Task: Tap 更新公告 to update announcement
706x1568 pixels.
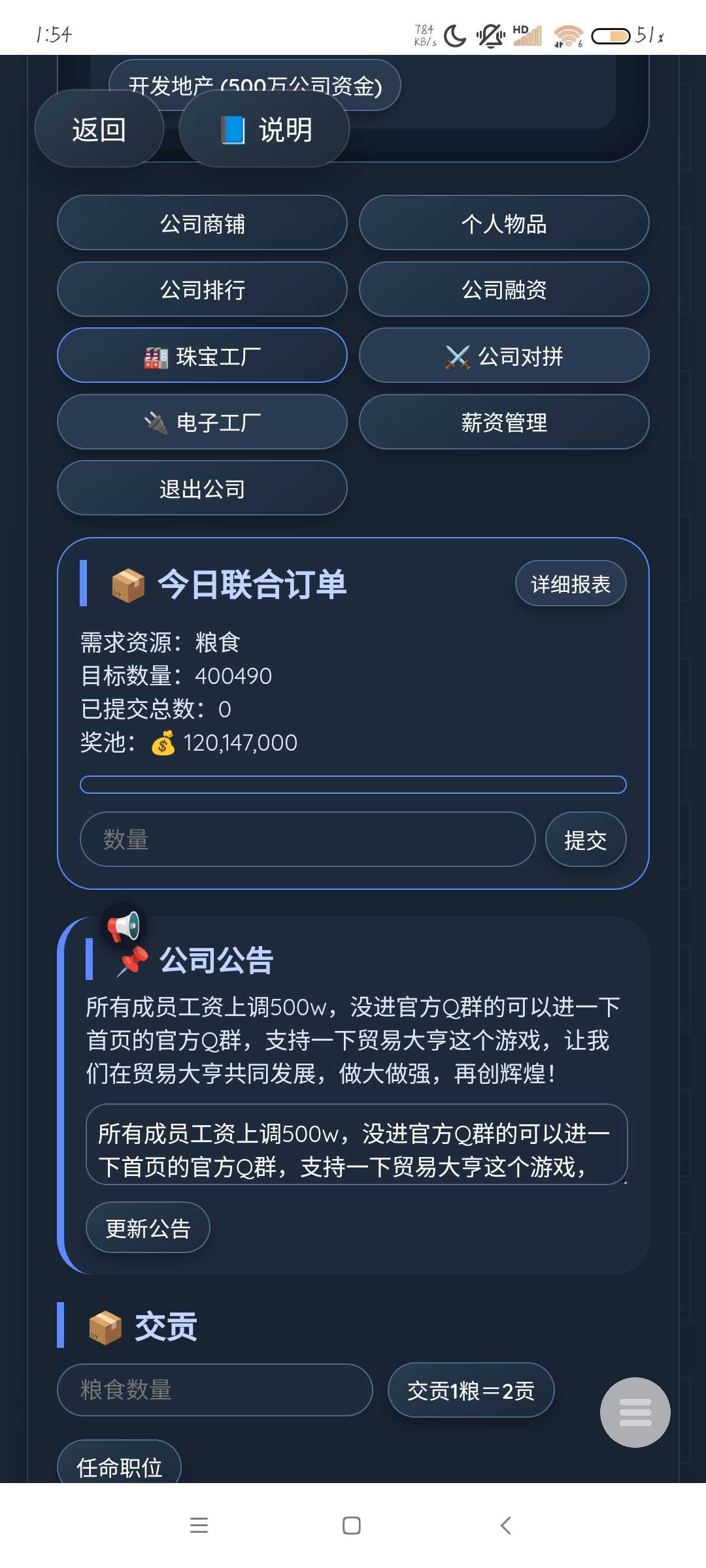Action: point(148,1228)
